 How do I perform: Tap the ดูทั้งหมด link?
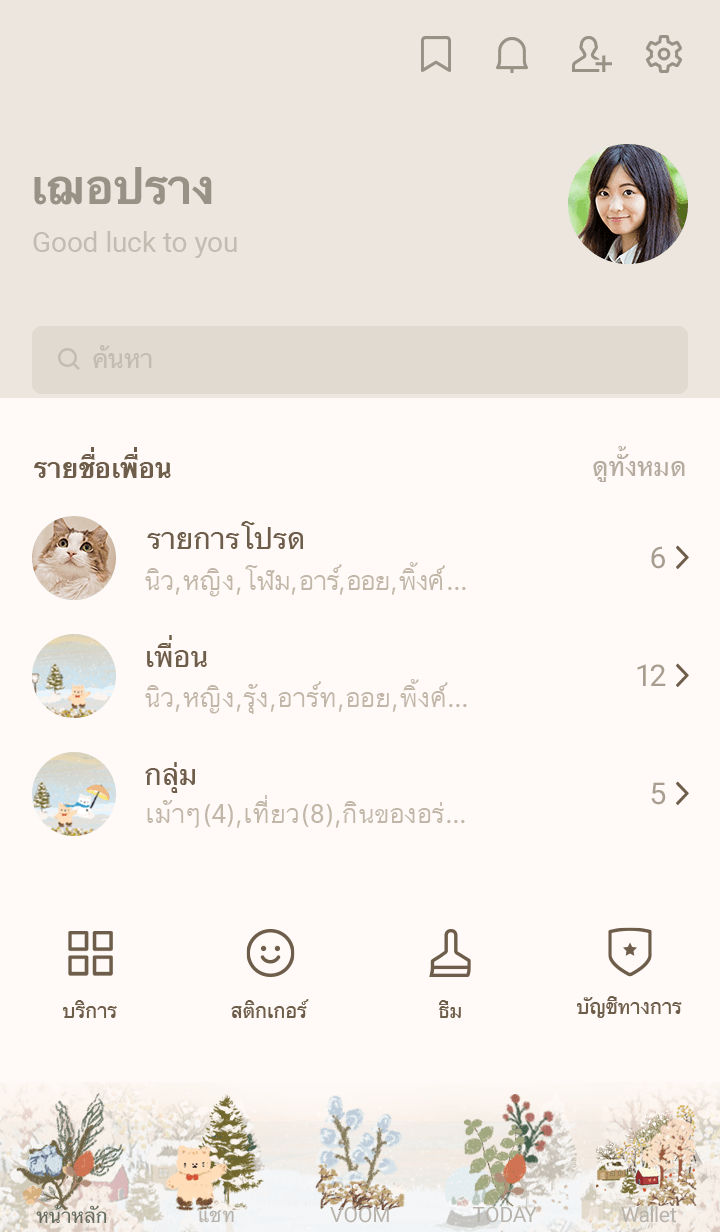pos(638,468)
